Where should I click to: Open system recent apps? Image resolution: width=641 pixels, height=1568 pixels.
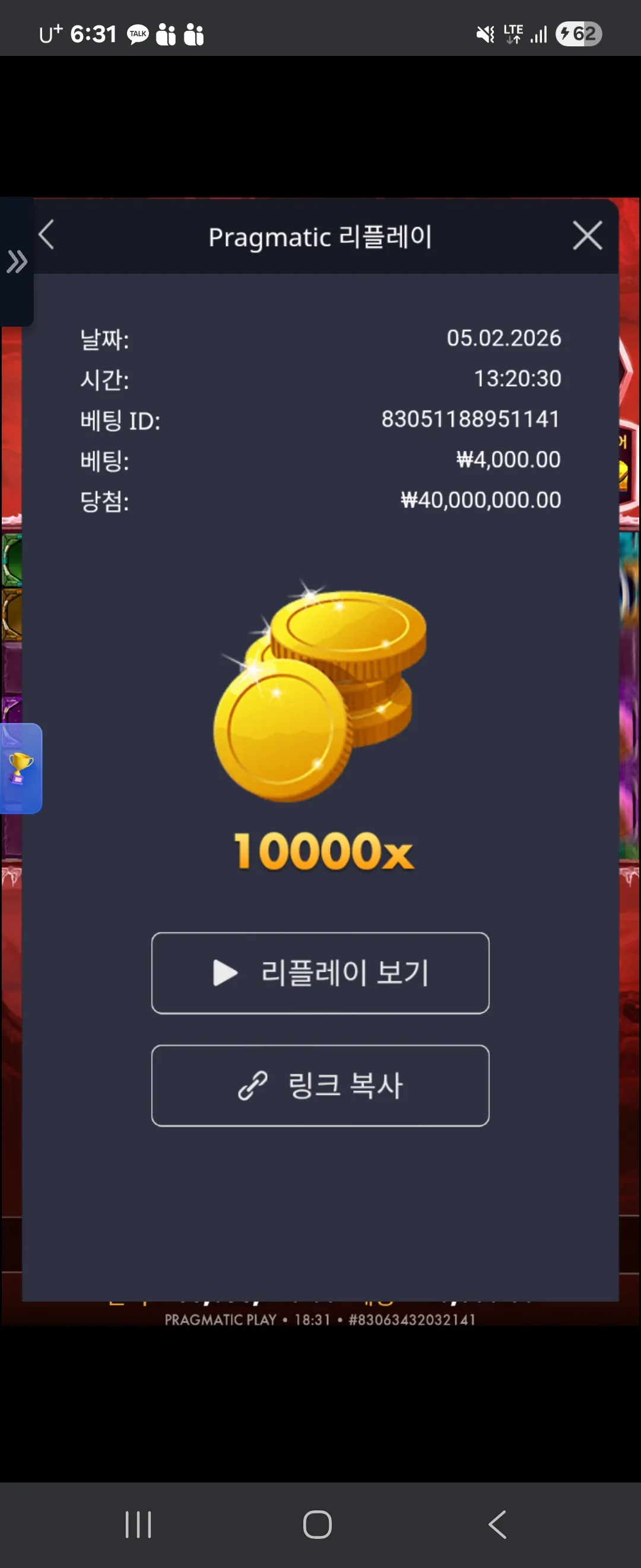138,1524
